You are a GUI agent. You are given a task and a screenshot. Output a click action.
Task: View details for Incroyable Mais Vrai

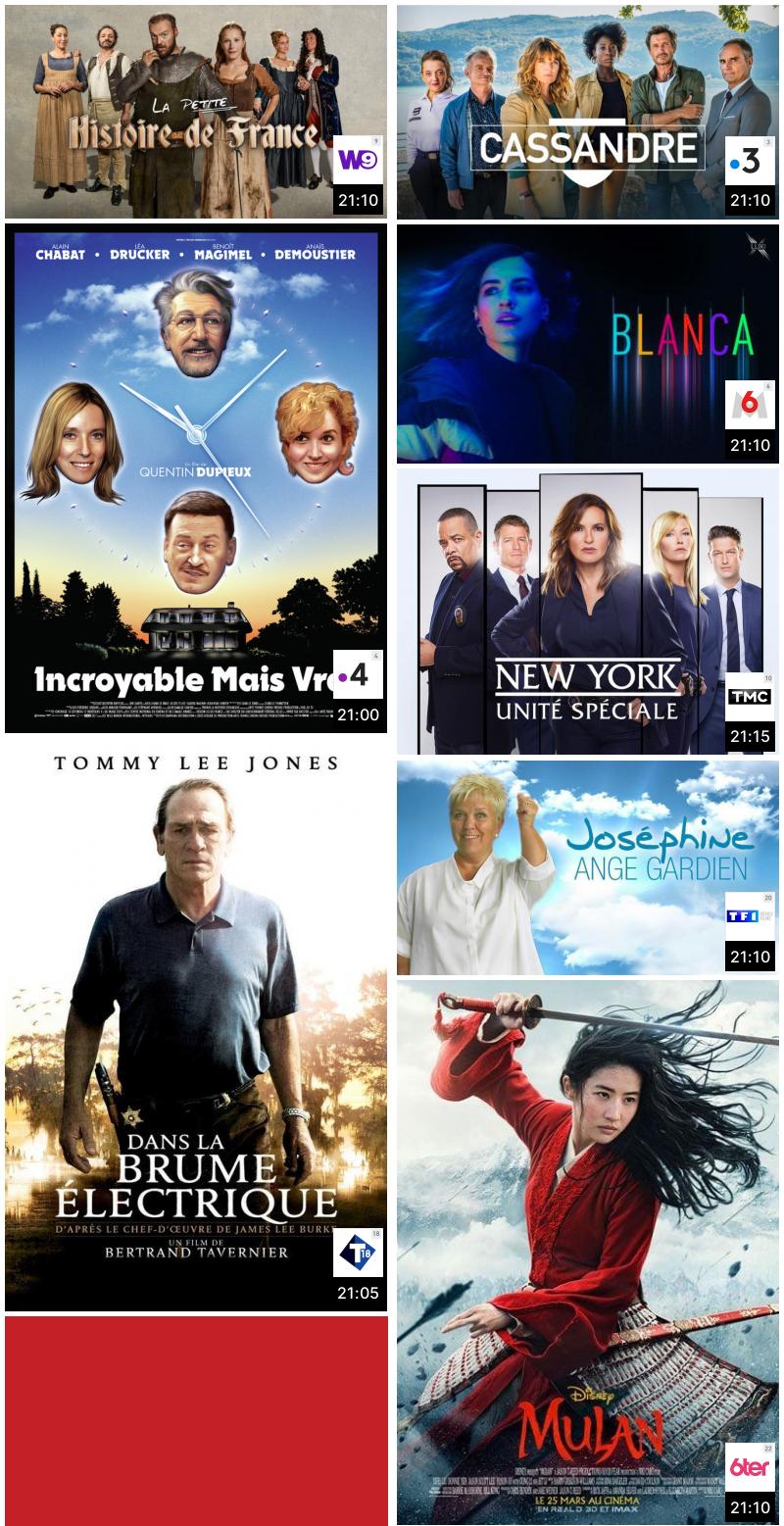click(195, 478)
